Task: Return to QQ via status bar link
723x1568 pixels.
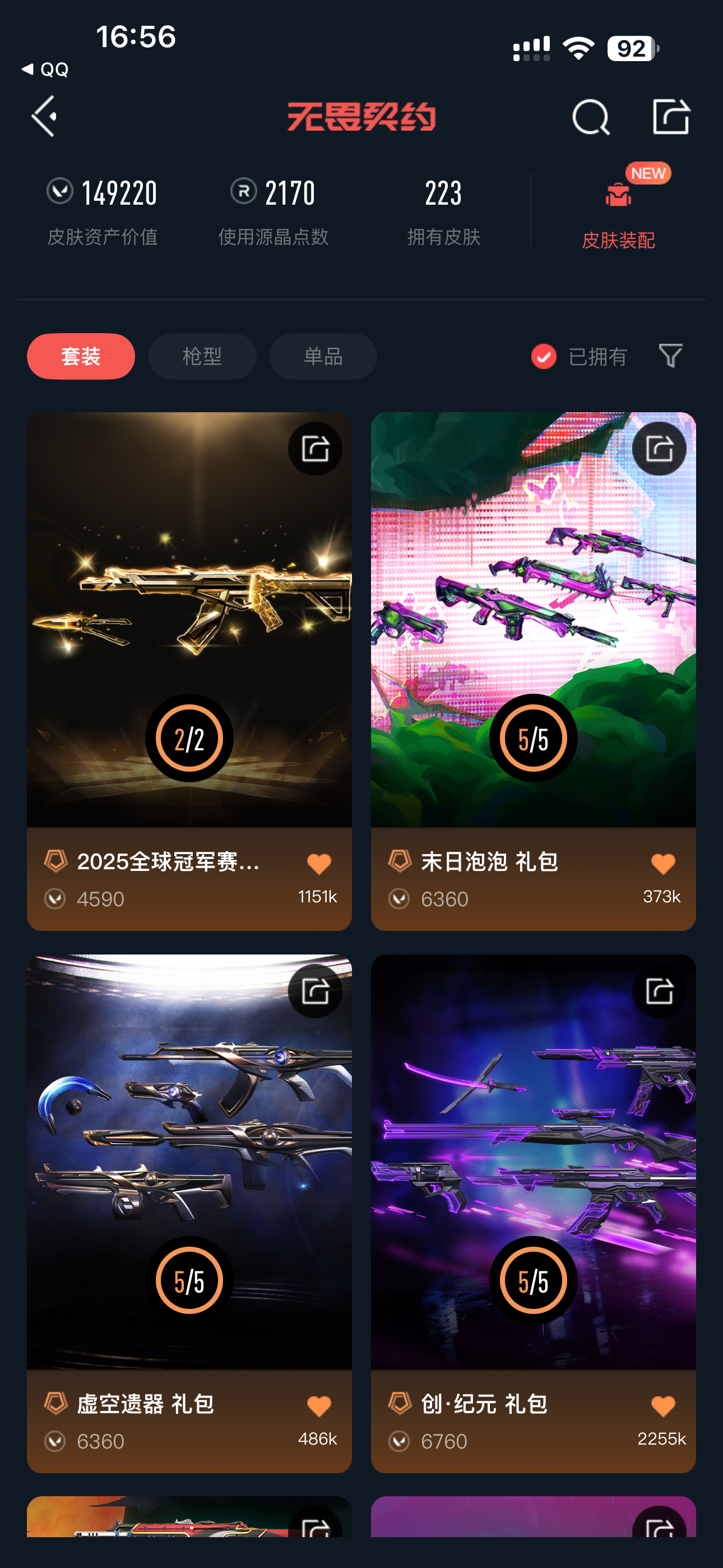Action: point(45,70)
